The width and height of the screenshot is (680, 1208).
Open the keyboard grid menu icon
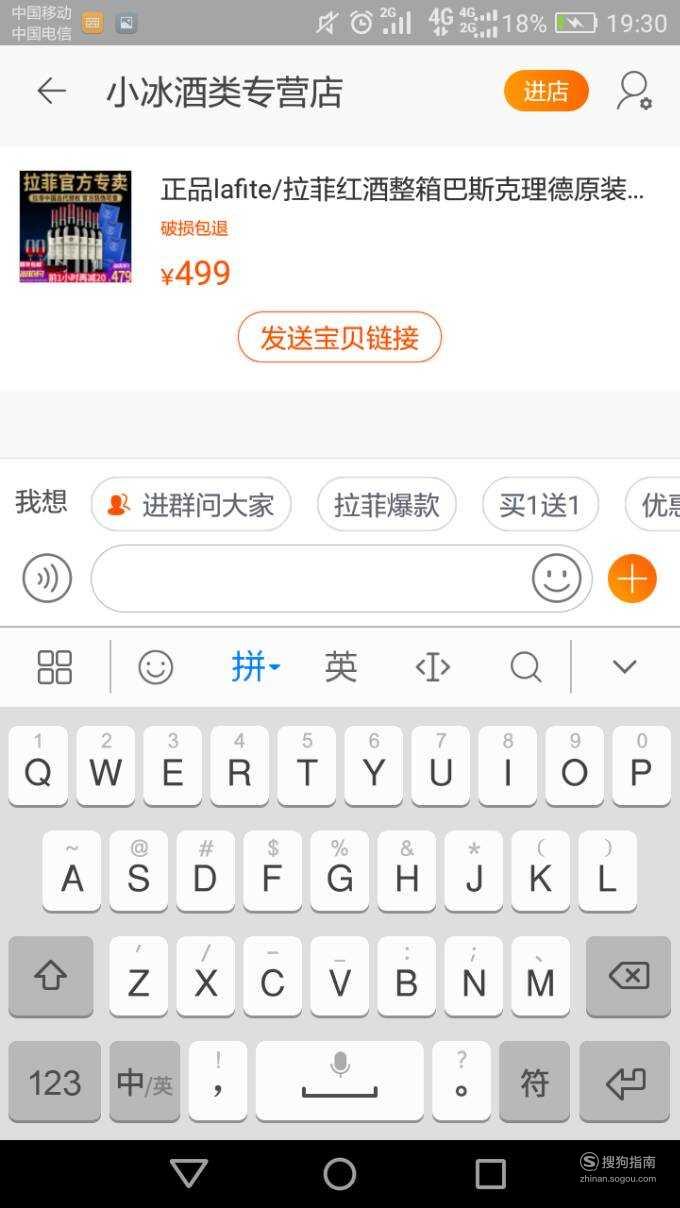[x=55, y=667]
